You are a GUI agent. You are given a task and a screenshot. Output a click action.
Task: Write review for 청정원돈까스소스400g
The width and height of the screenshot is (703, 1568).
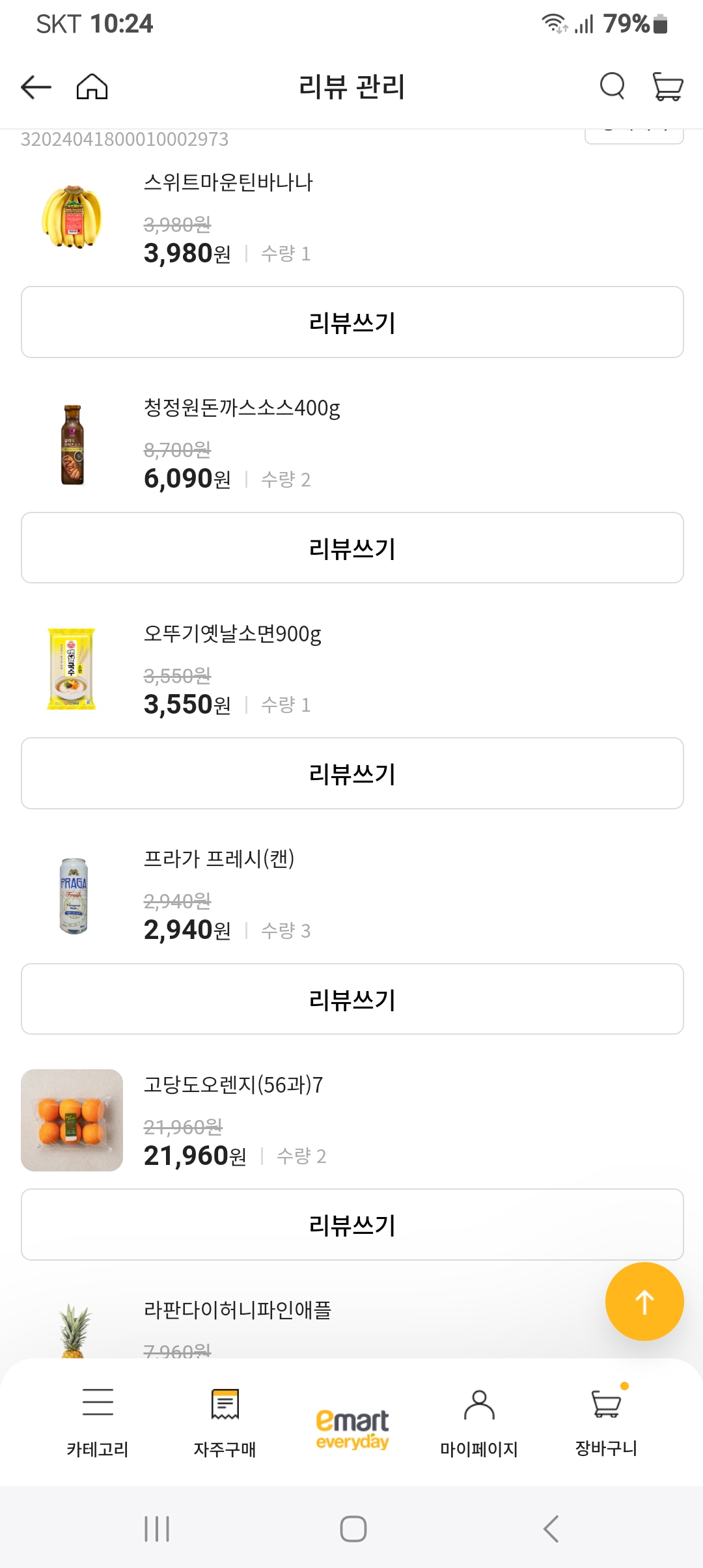[351, 547]
